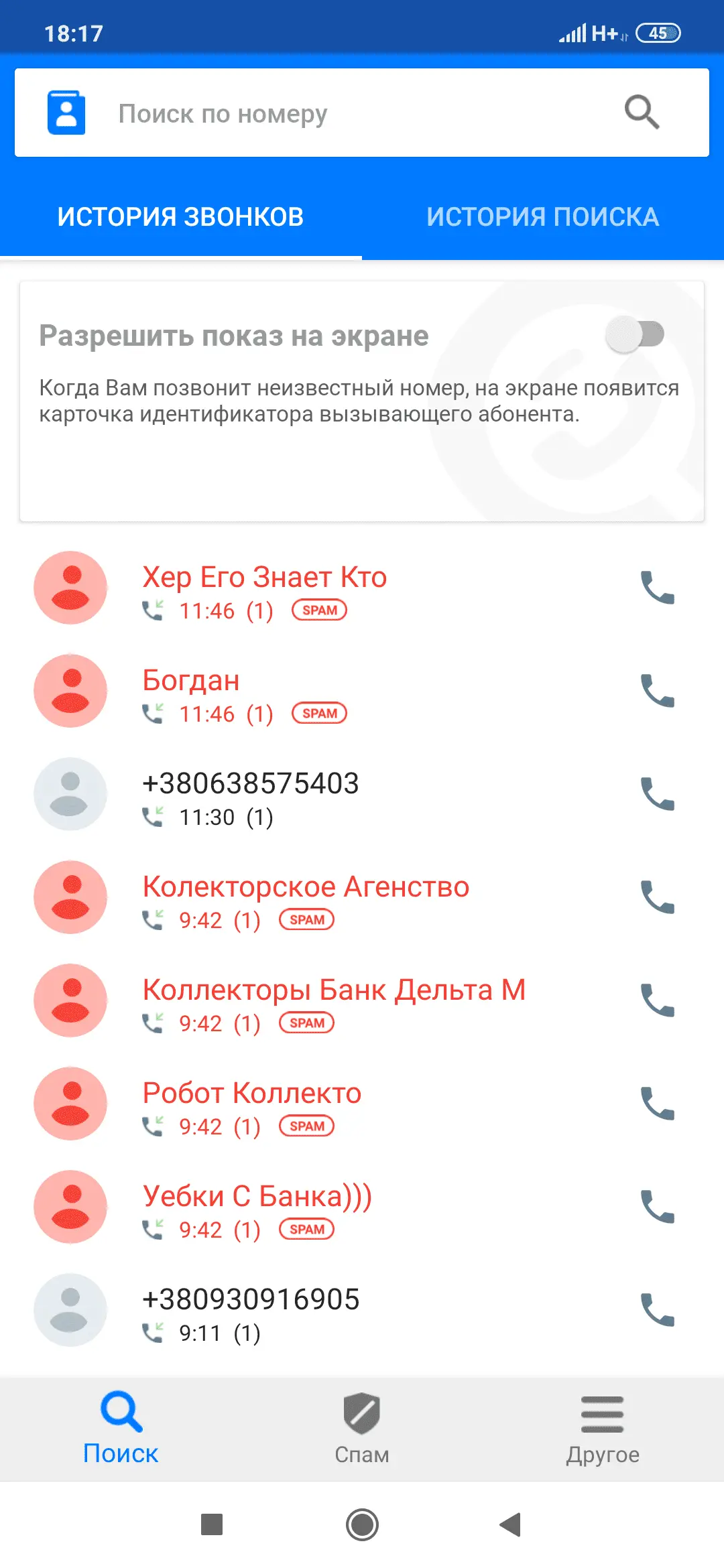Enable Разрешить показ на экране switch
724x1568 pixels.
(634, 334)
